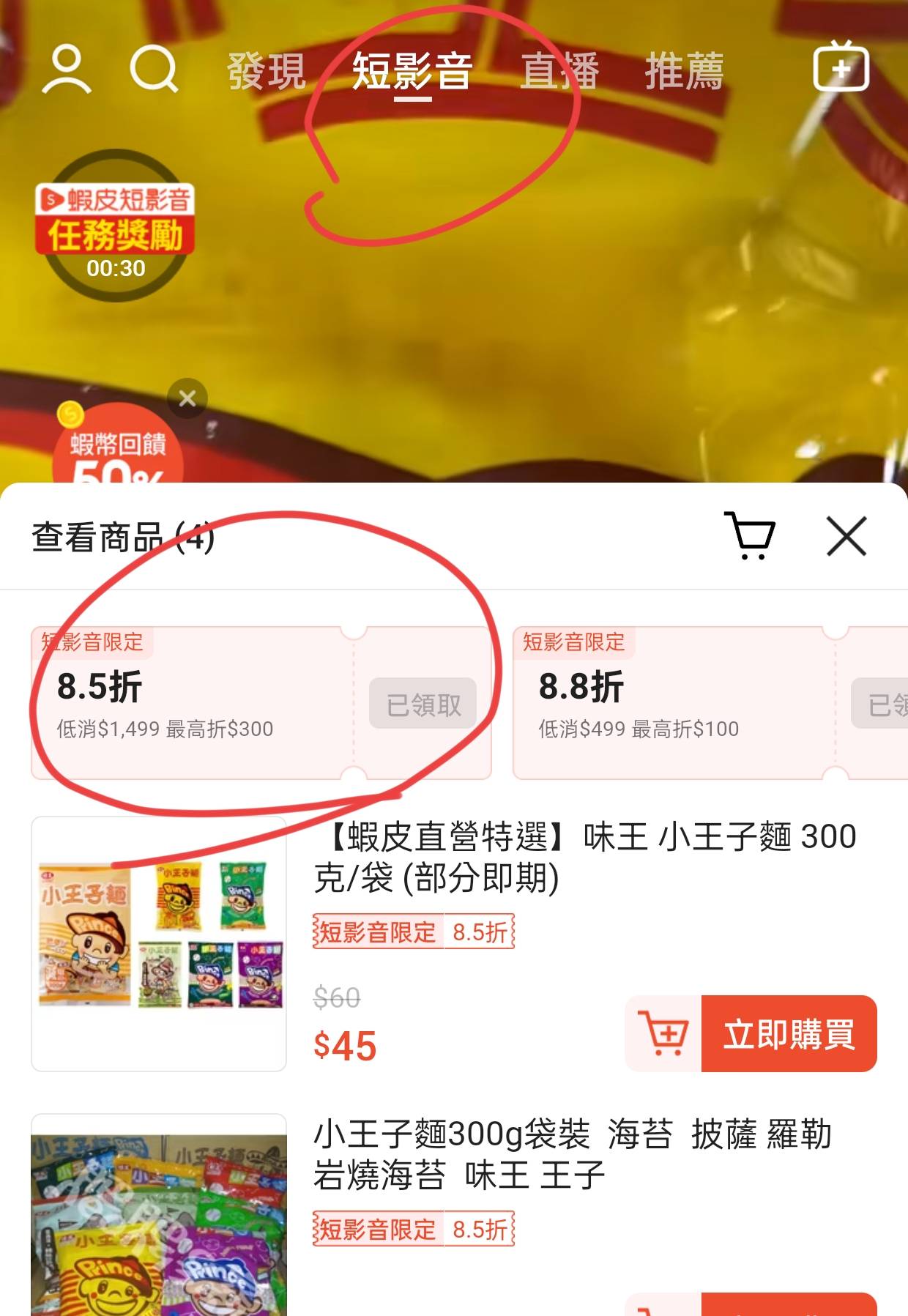Screen dimensions: 908x1316
Task: Open the profile icon
Action: click(x=67, y=70)
